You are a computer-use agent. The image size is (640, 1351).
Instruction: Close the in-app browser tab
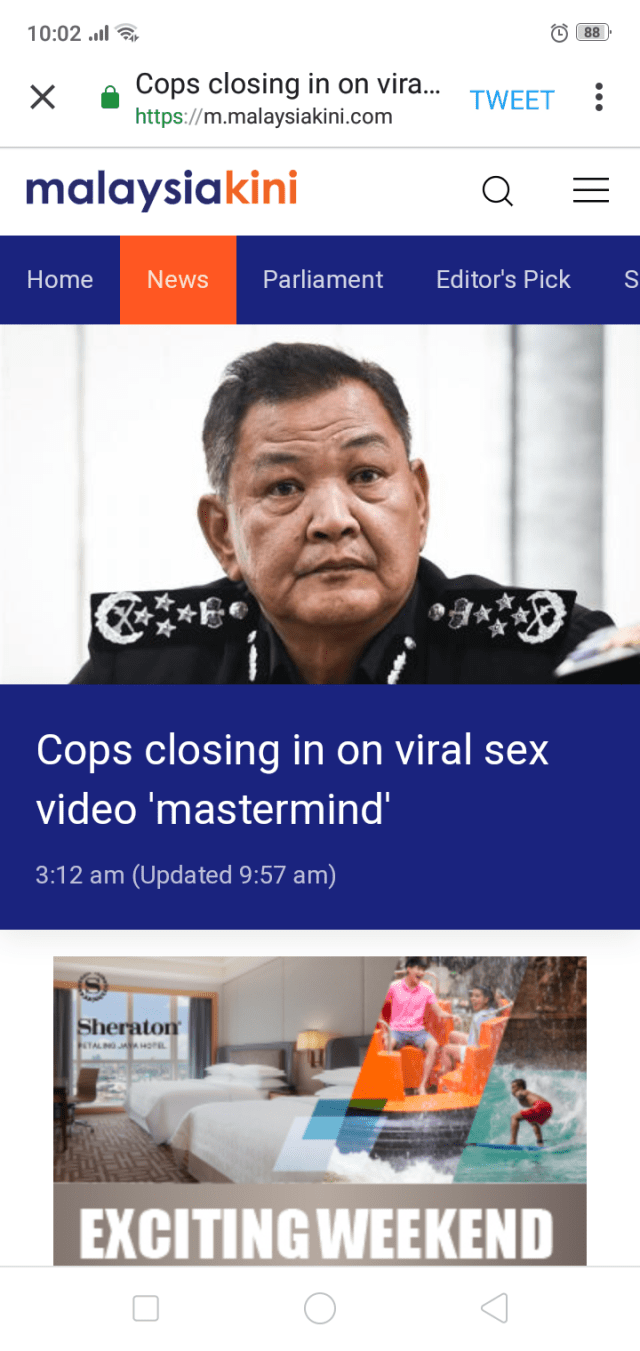pyautogui.click(x=42, y=97)
